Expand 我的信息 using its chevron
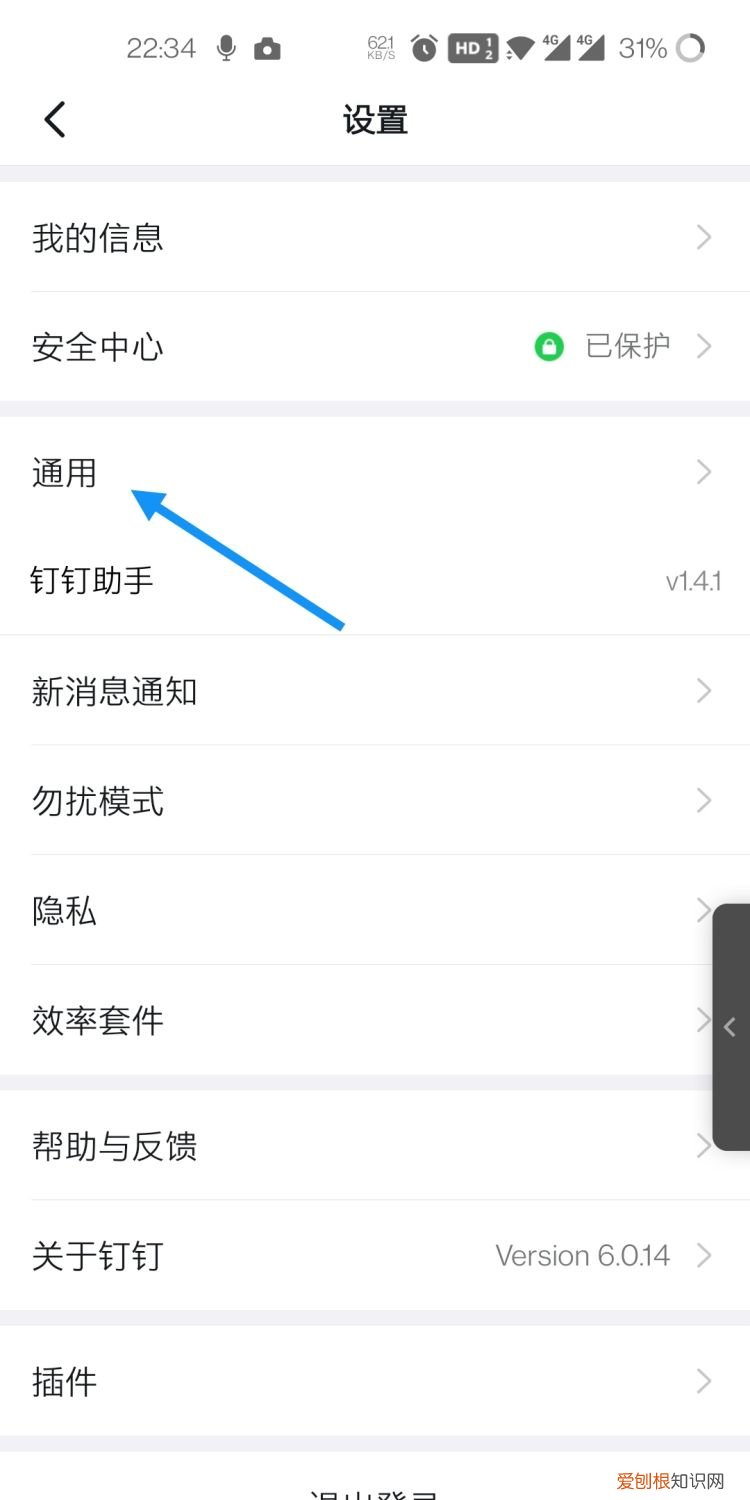Image resolution: width=750 pixels, height=1500 pixels. pos(703,237)
